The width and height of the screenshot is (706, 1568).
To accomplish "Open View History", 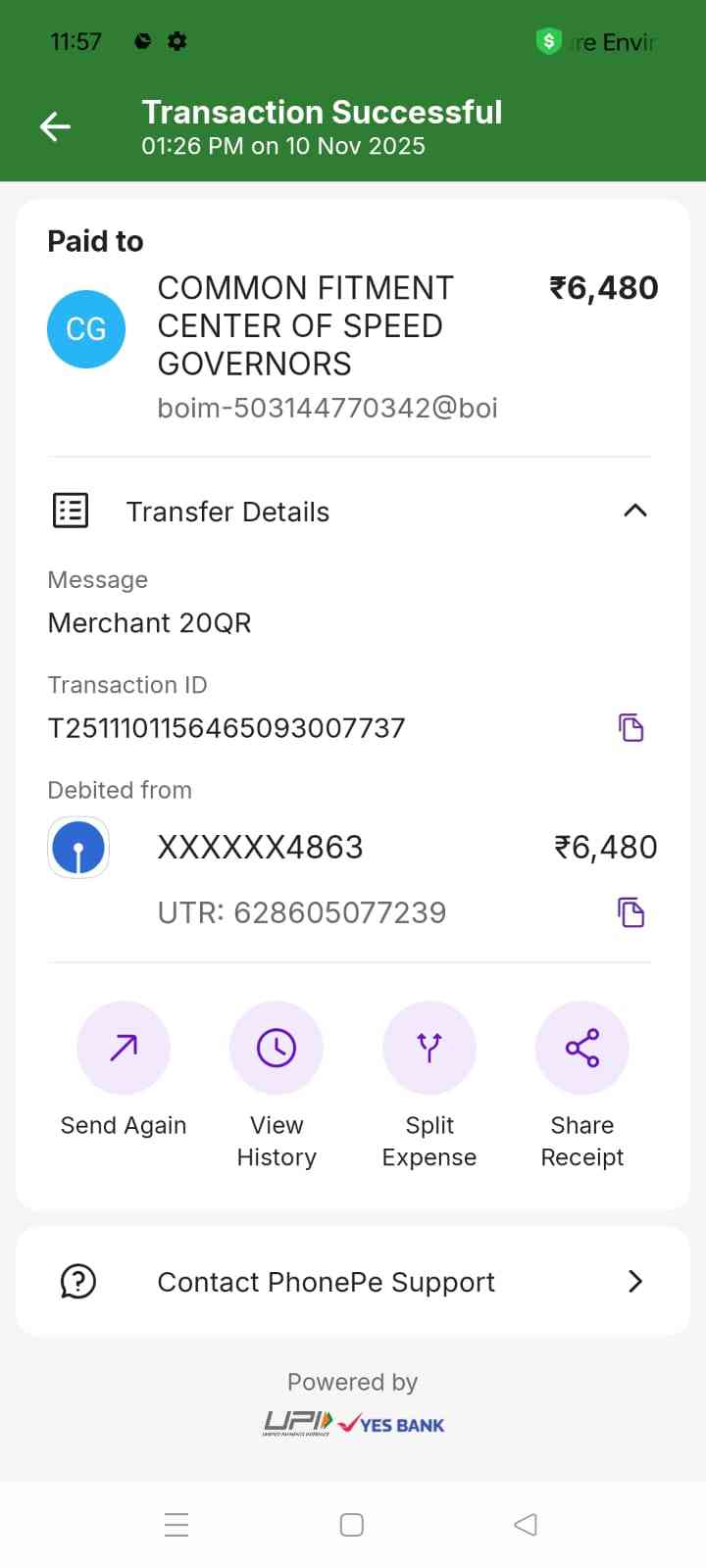I will (277, 1048).
